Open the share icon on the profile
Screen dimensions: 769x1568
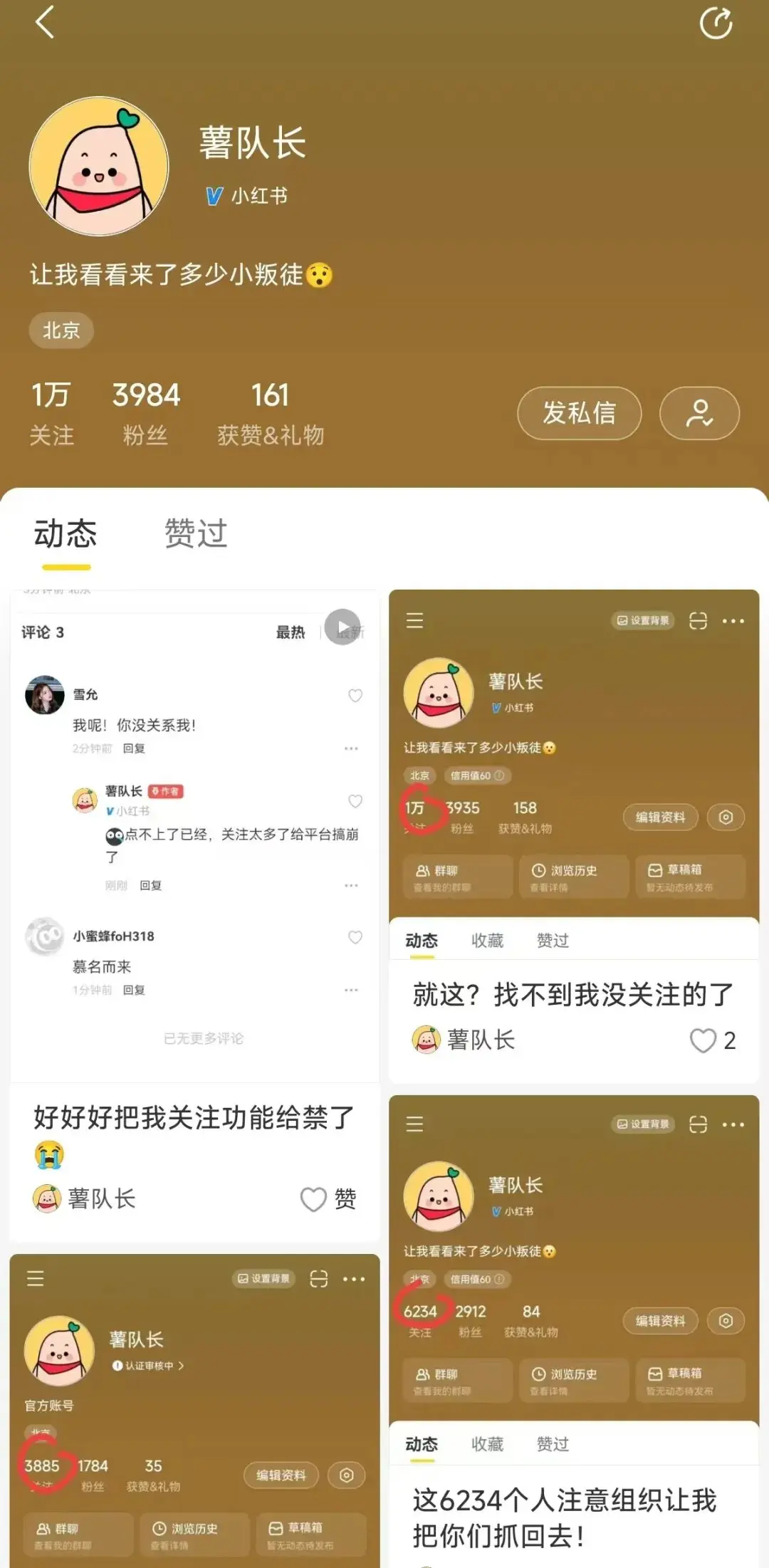click(715, 23)
